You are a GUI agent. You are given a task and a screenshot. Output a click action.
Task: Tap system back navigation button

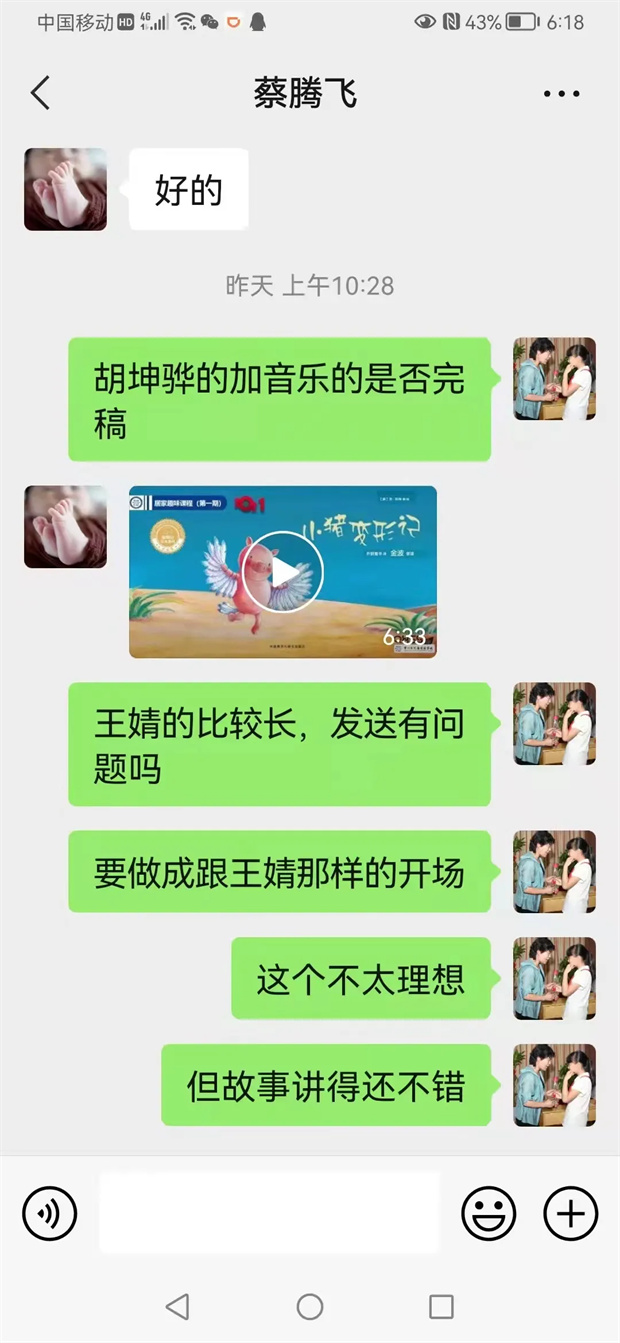point(177,1306)
